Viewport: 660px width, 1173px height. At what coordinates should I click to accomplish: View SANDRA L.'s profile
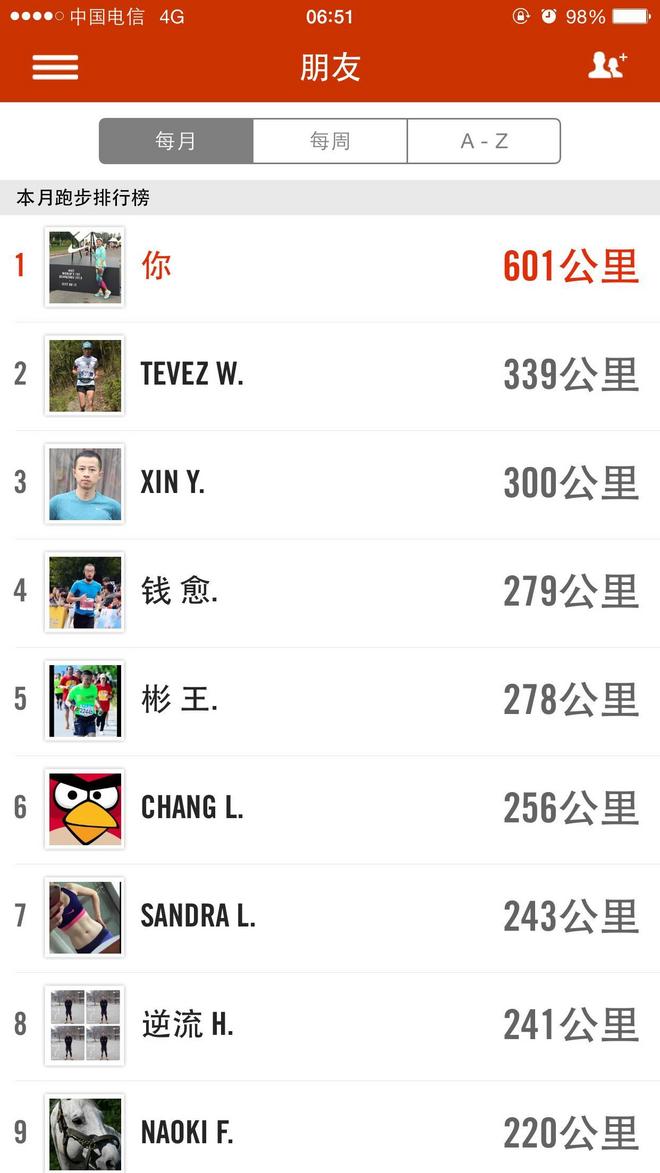330,916
